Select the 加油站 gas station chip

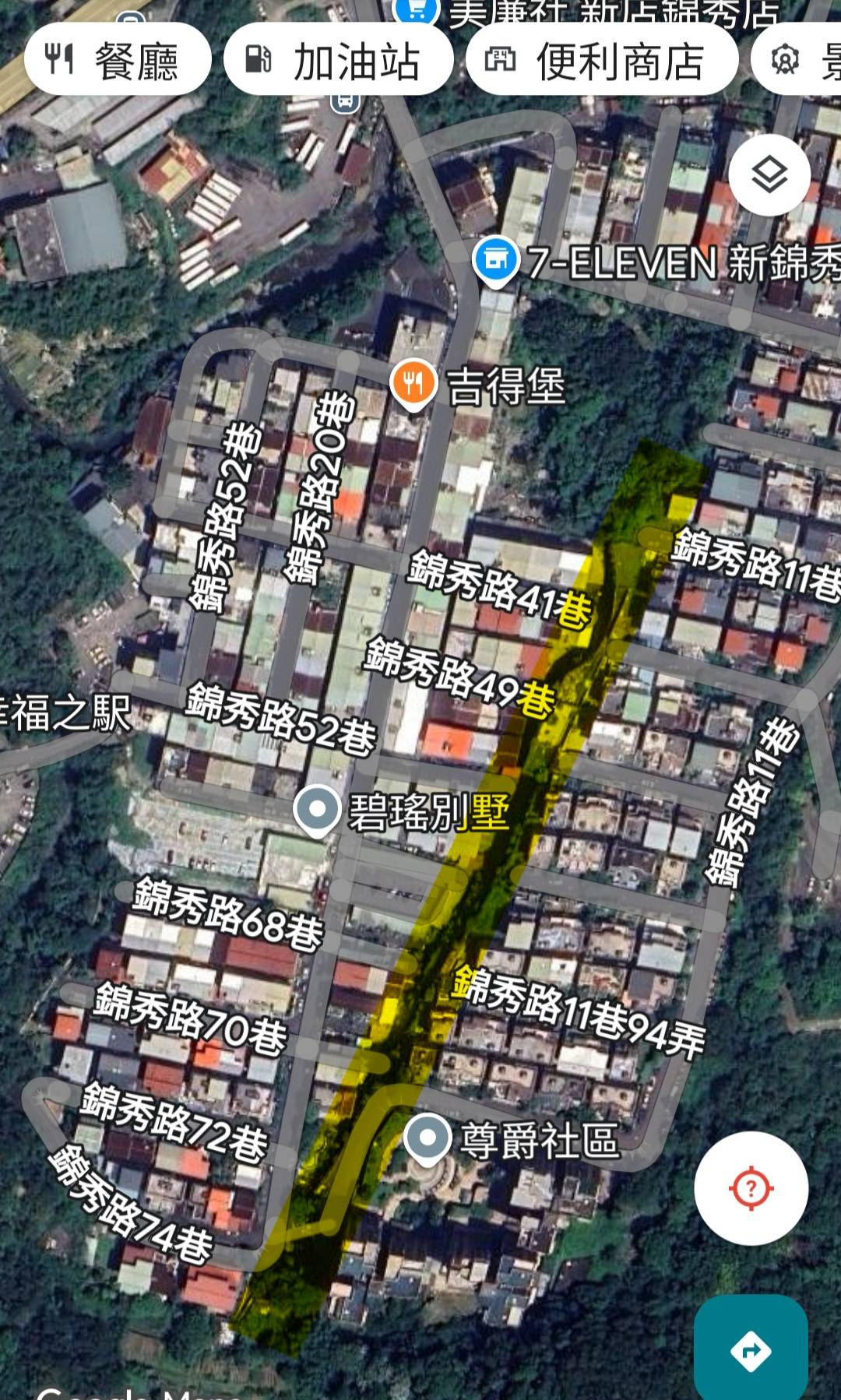pos(339,60)
